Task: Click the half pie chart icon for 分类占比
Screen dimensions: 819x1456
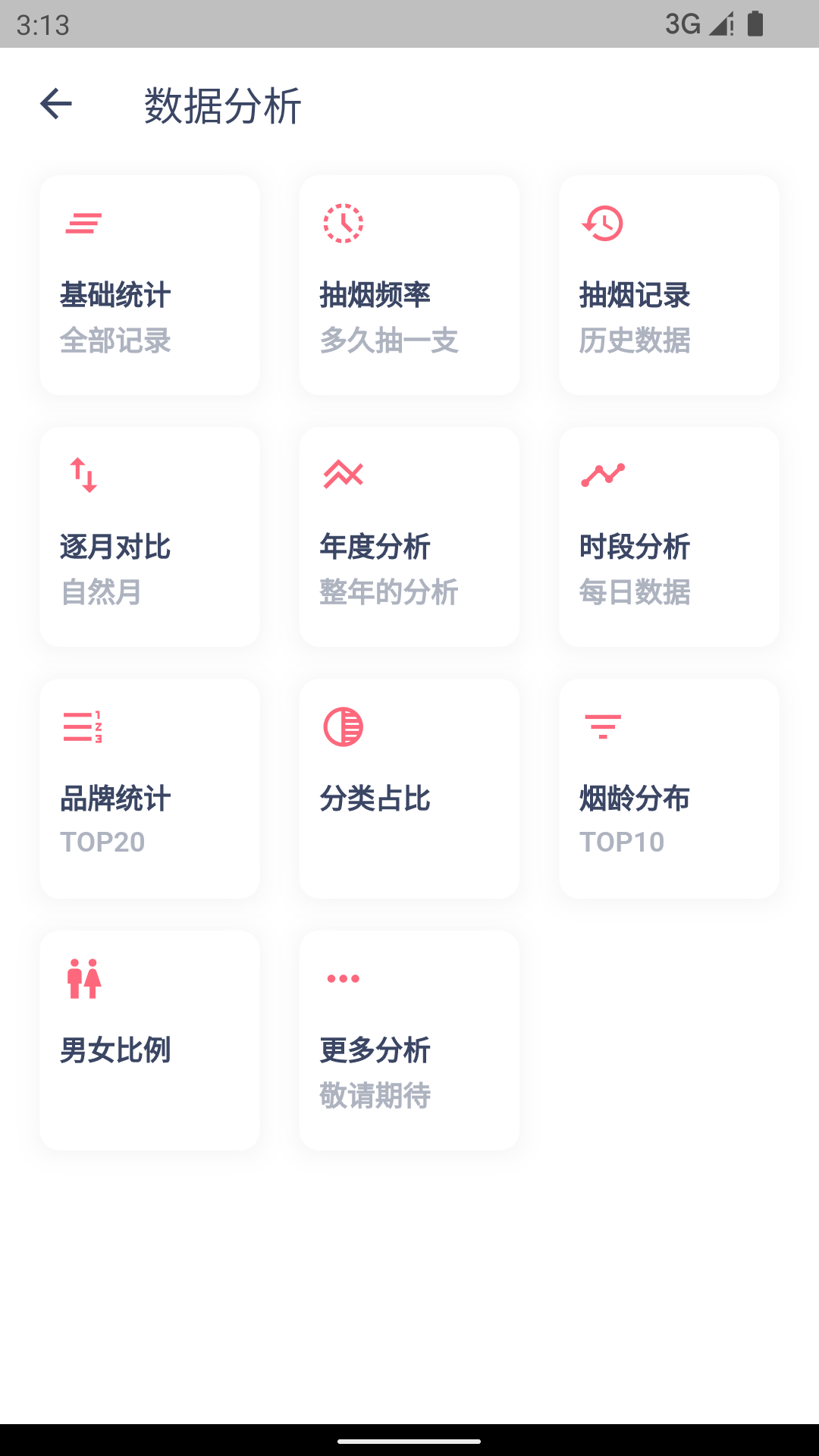Action: (x=343, y=726)
